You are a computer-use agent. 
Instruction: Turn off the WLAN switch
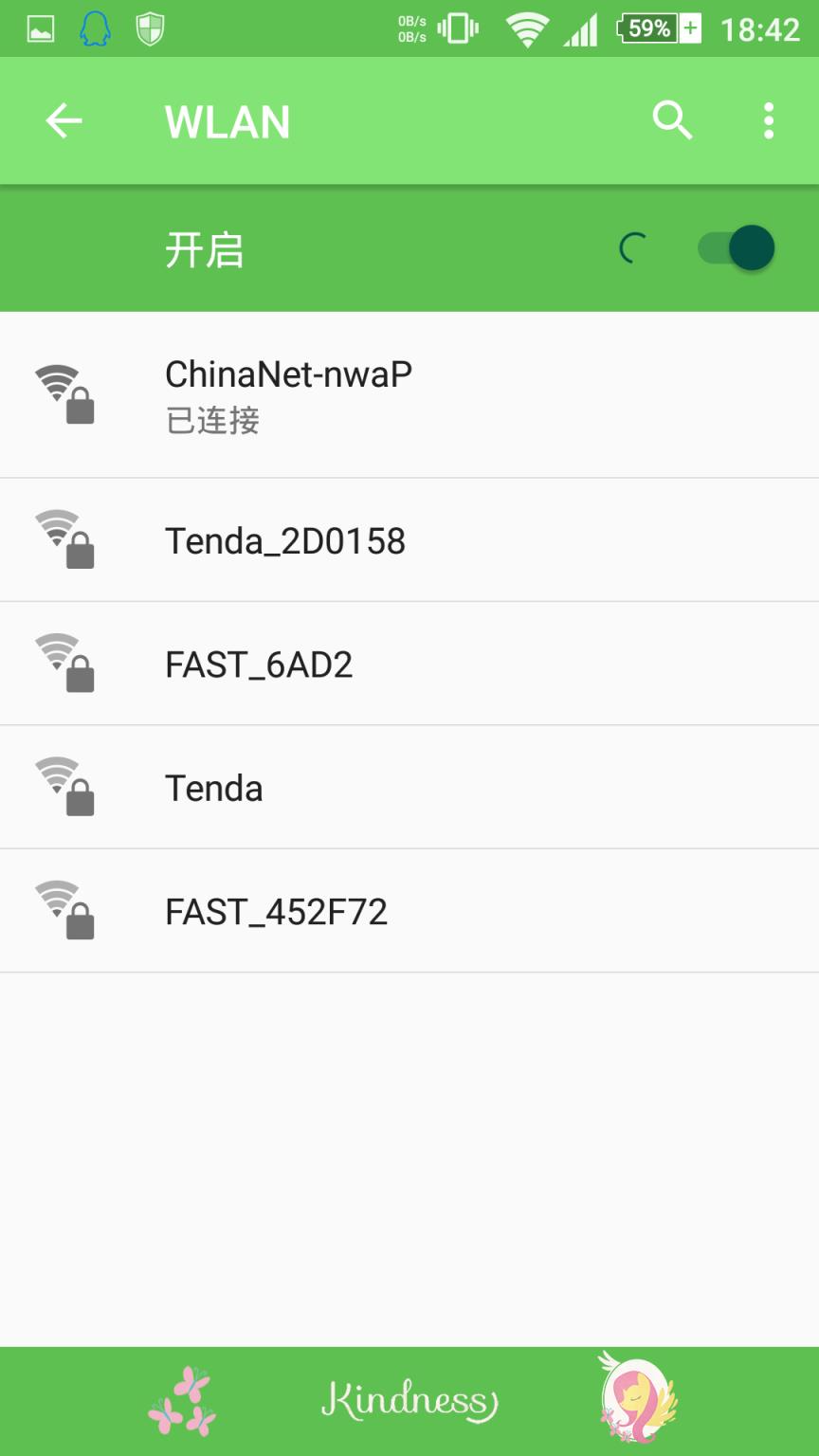(737, 248)
